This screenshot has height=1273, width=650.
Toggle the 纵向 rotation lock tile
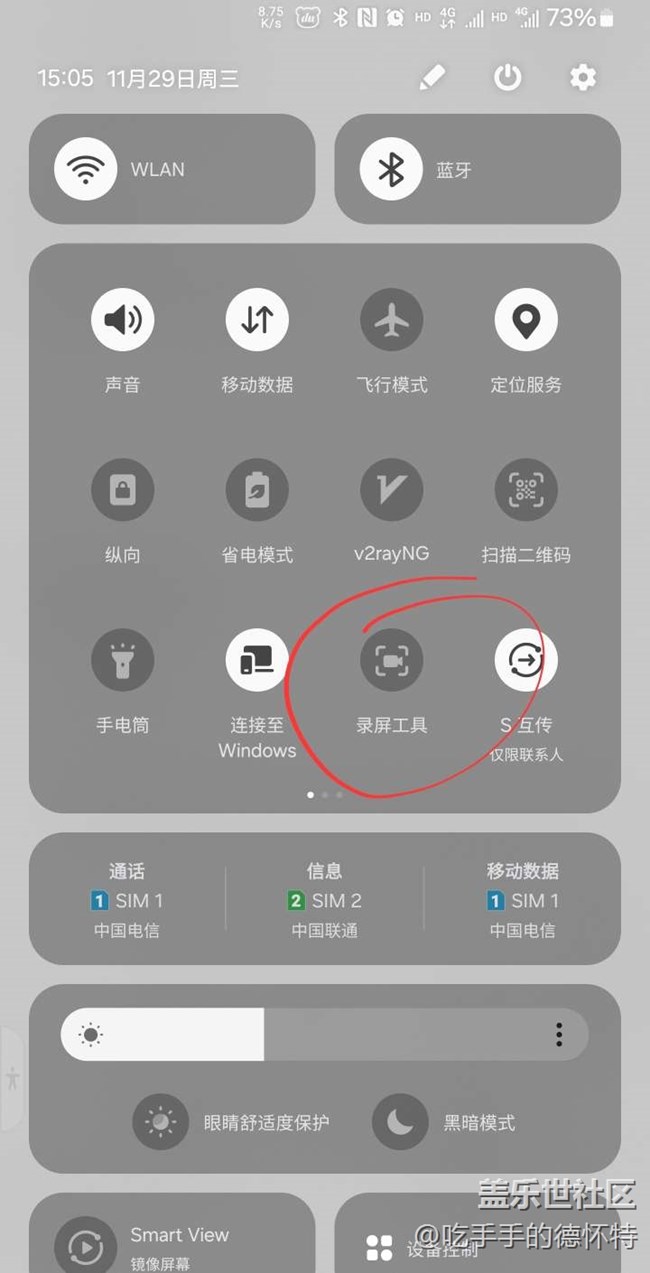tap(122, 490)
